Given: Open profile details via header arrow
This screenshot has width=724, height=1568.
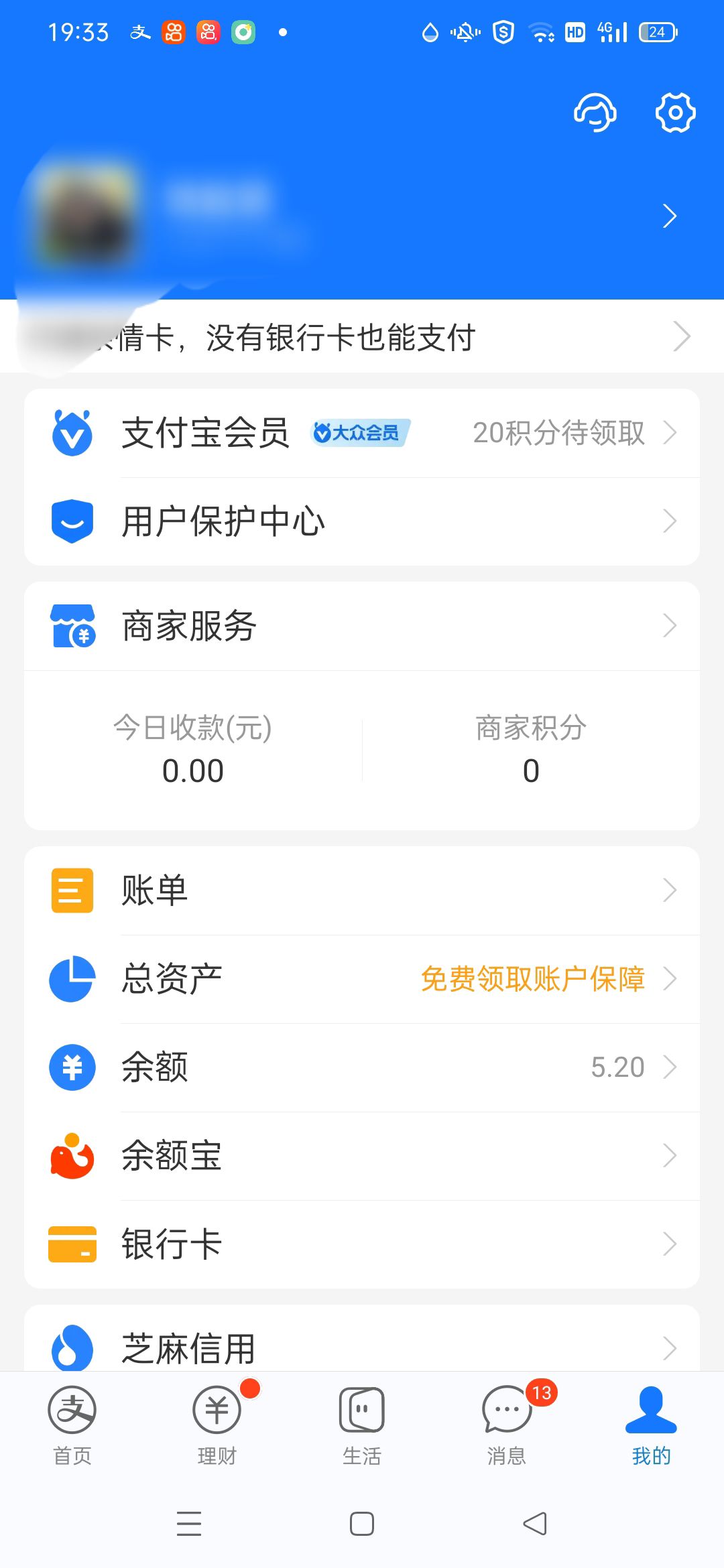Looking at the screenshot, I should 669,216.
